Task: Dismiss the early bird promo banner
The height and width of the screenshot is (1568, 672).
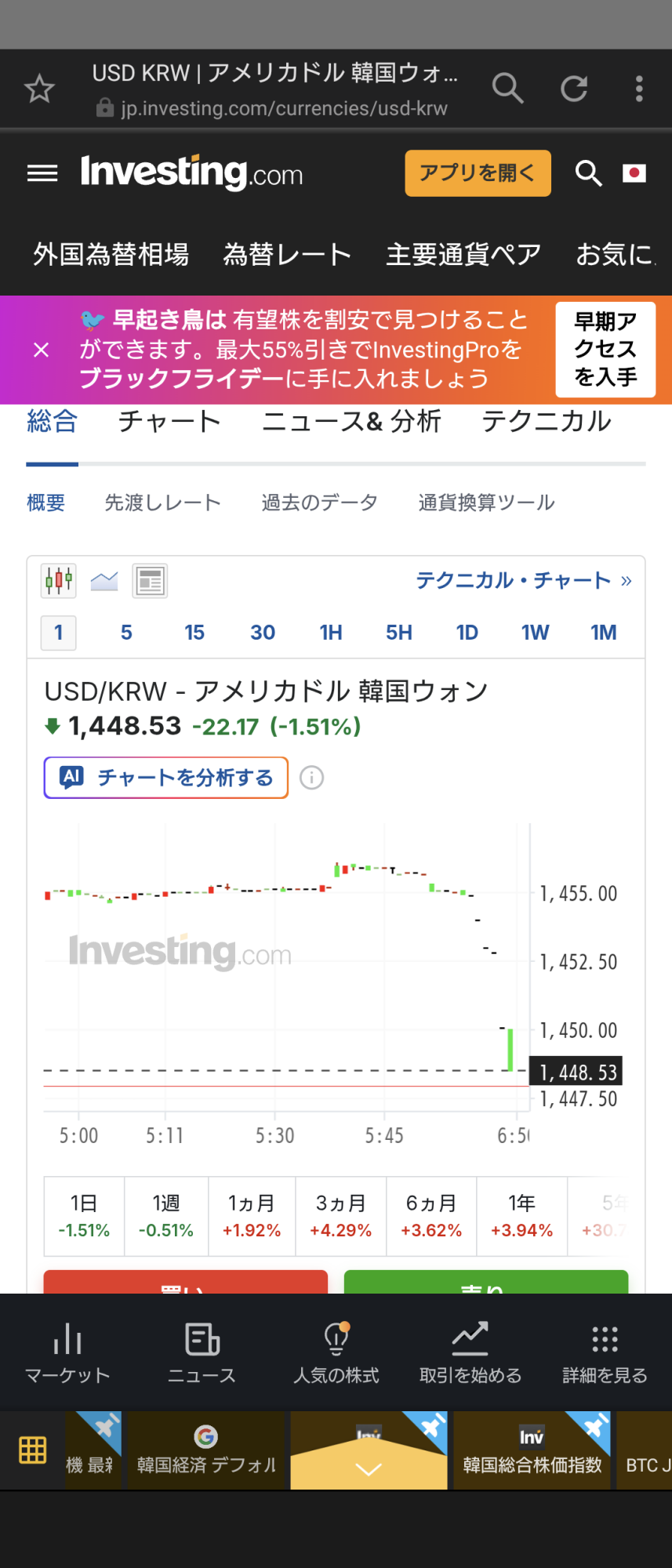Action: click(42, 350)
